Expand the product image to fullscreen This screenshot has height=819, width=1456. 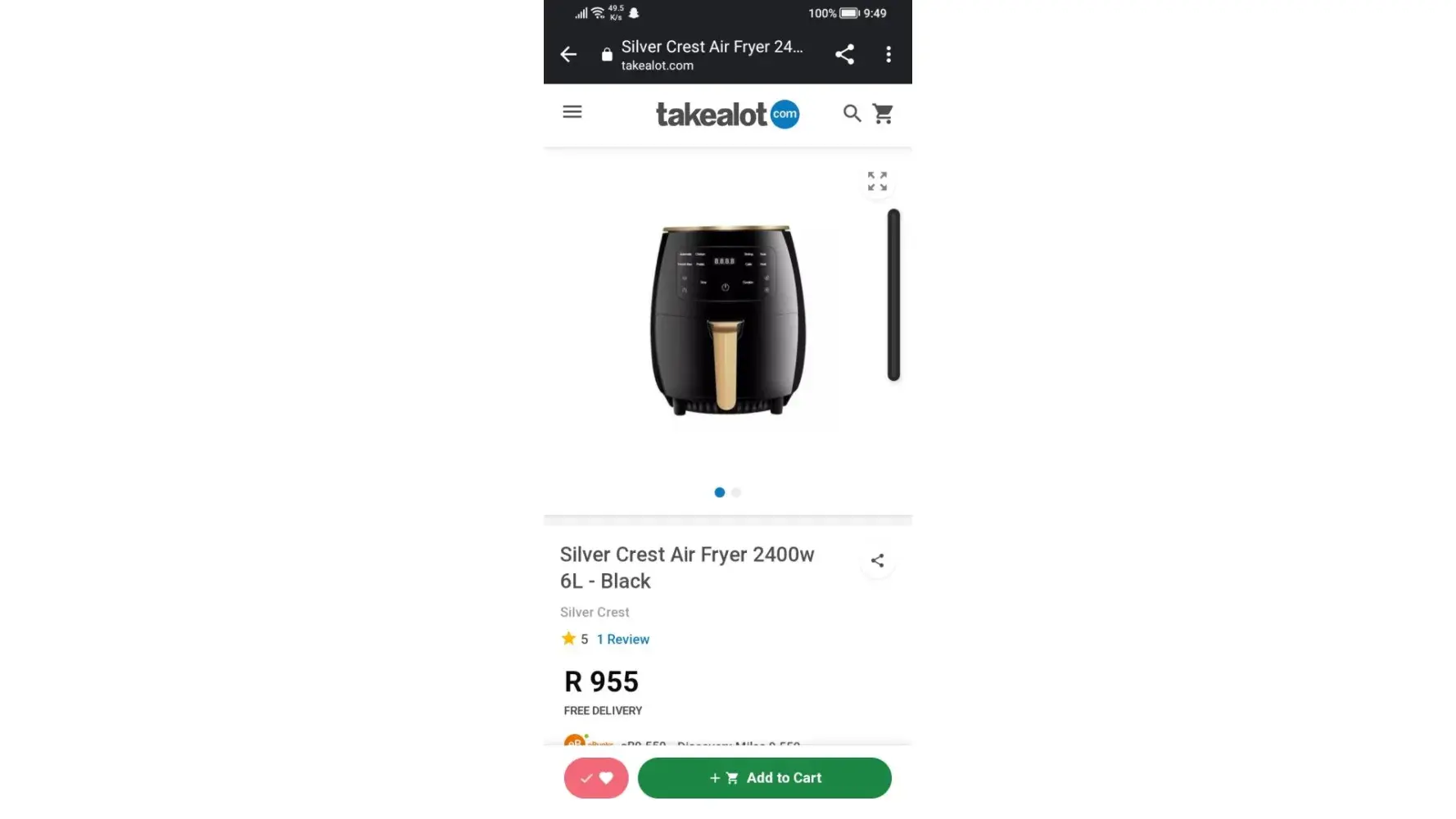[x=877, y=181]
